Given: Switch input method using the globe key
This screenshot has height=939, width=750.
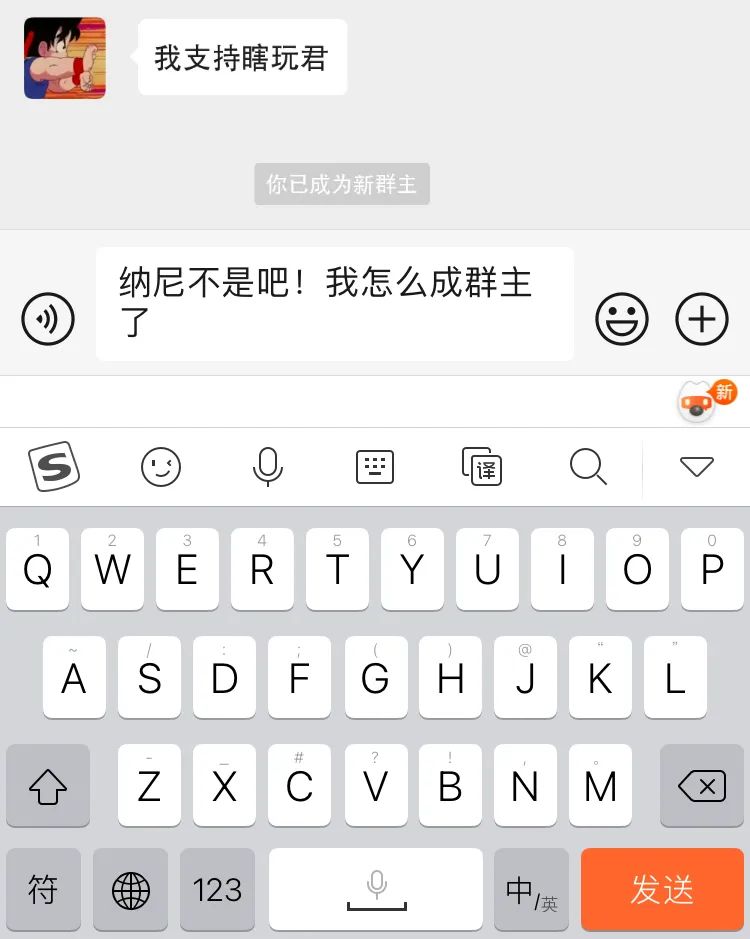Looking at the screenshot, I should [130, 889].
